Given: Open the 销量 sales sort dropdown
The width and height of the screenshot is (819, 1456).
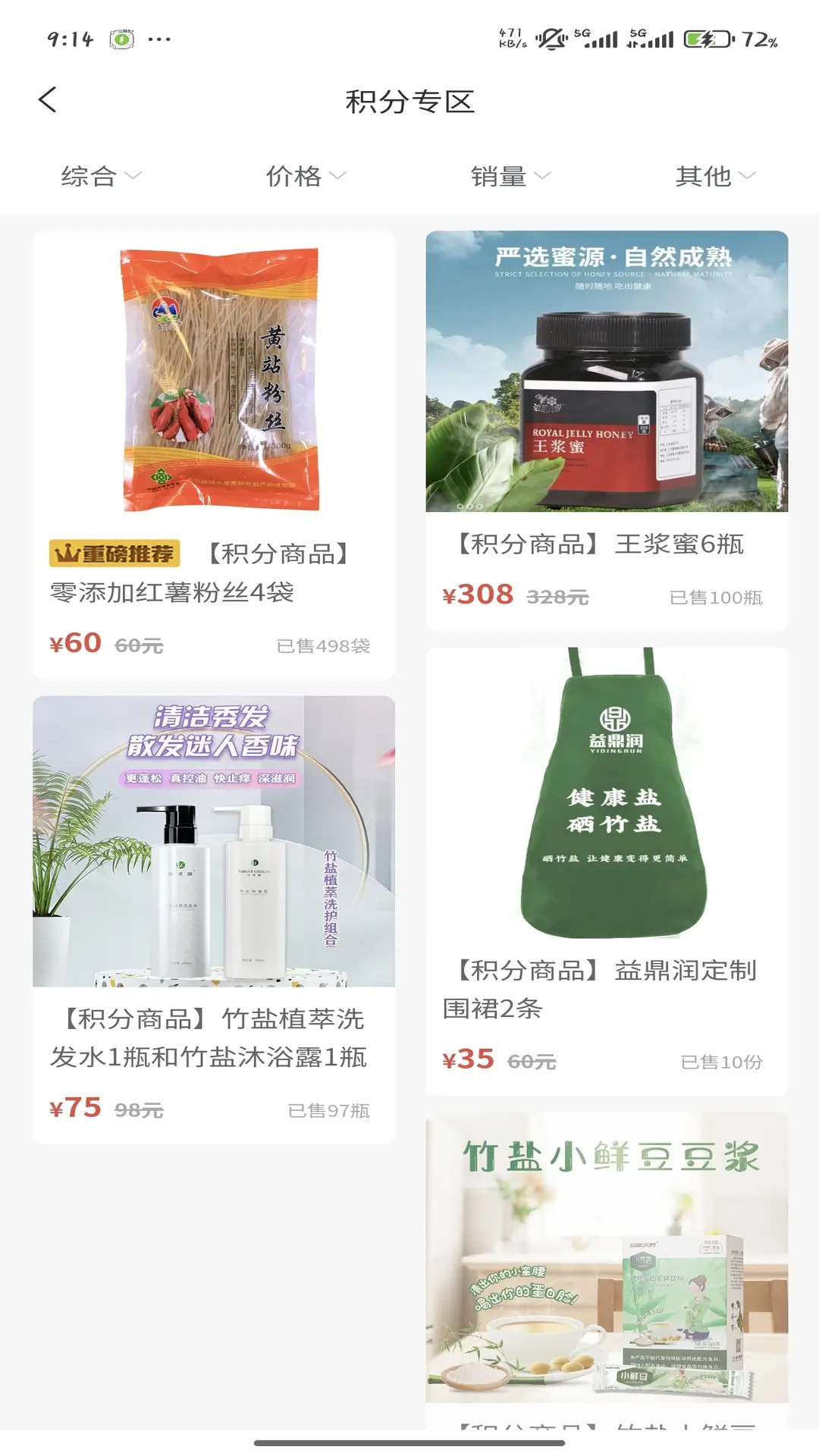Looking at the screenshot, I should tap(511, 176).
